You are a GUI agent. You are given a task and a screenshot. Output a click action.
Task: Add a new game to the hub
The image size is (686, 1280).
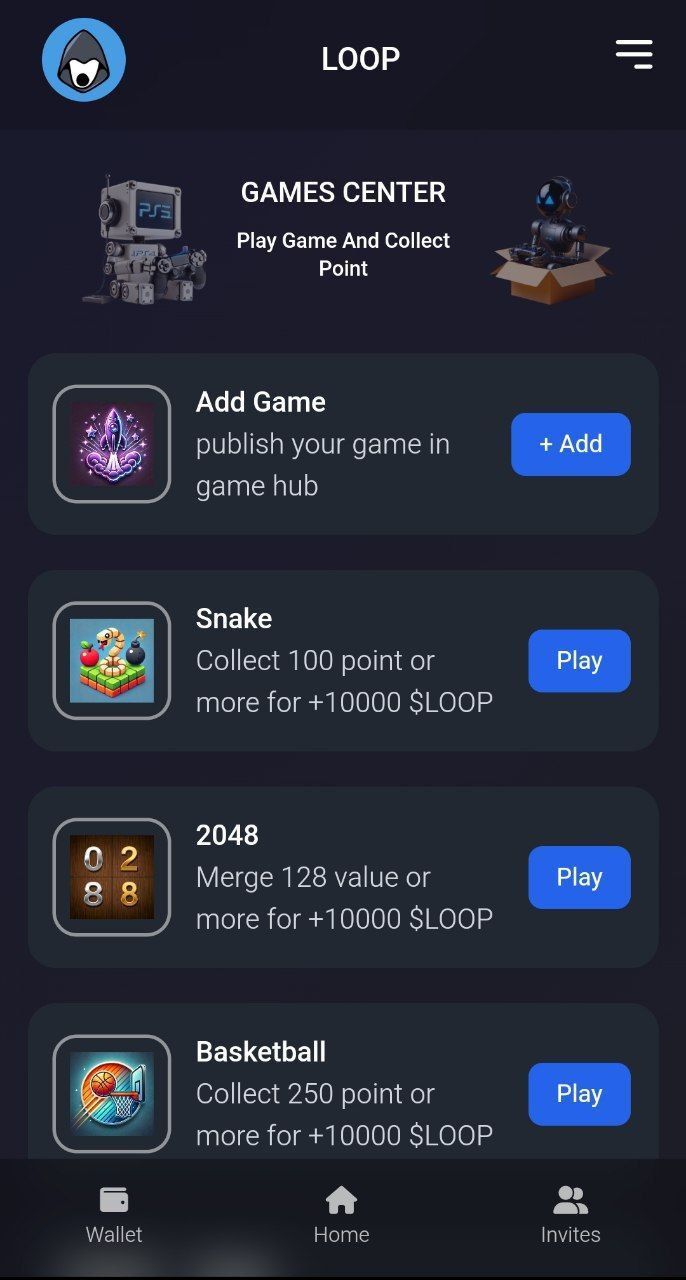570,444
